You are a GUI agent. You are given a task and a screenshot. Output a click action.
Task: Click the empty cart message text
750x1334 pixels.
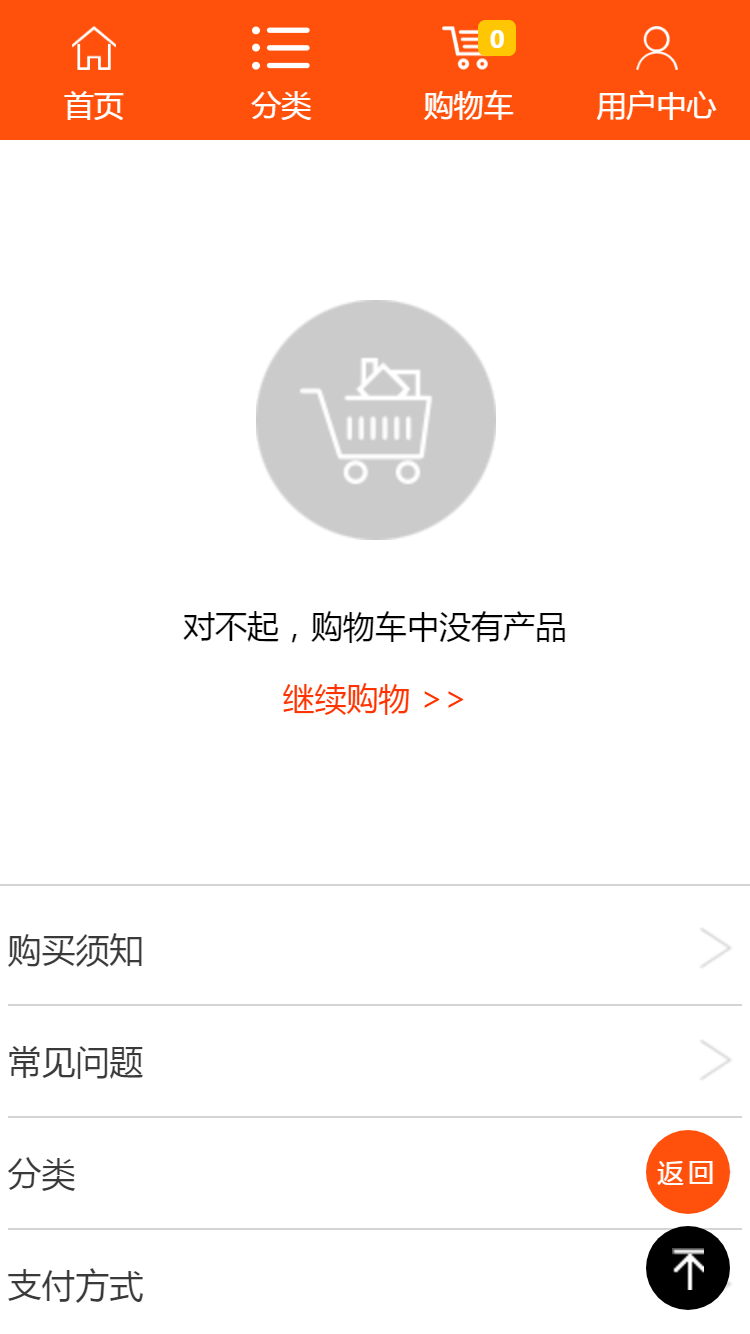[375, 625]
